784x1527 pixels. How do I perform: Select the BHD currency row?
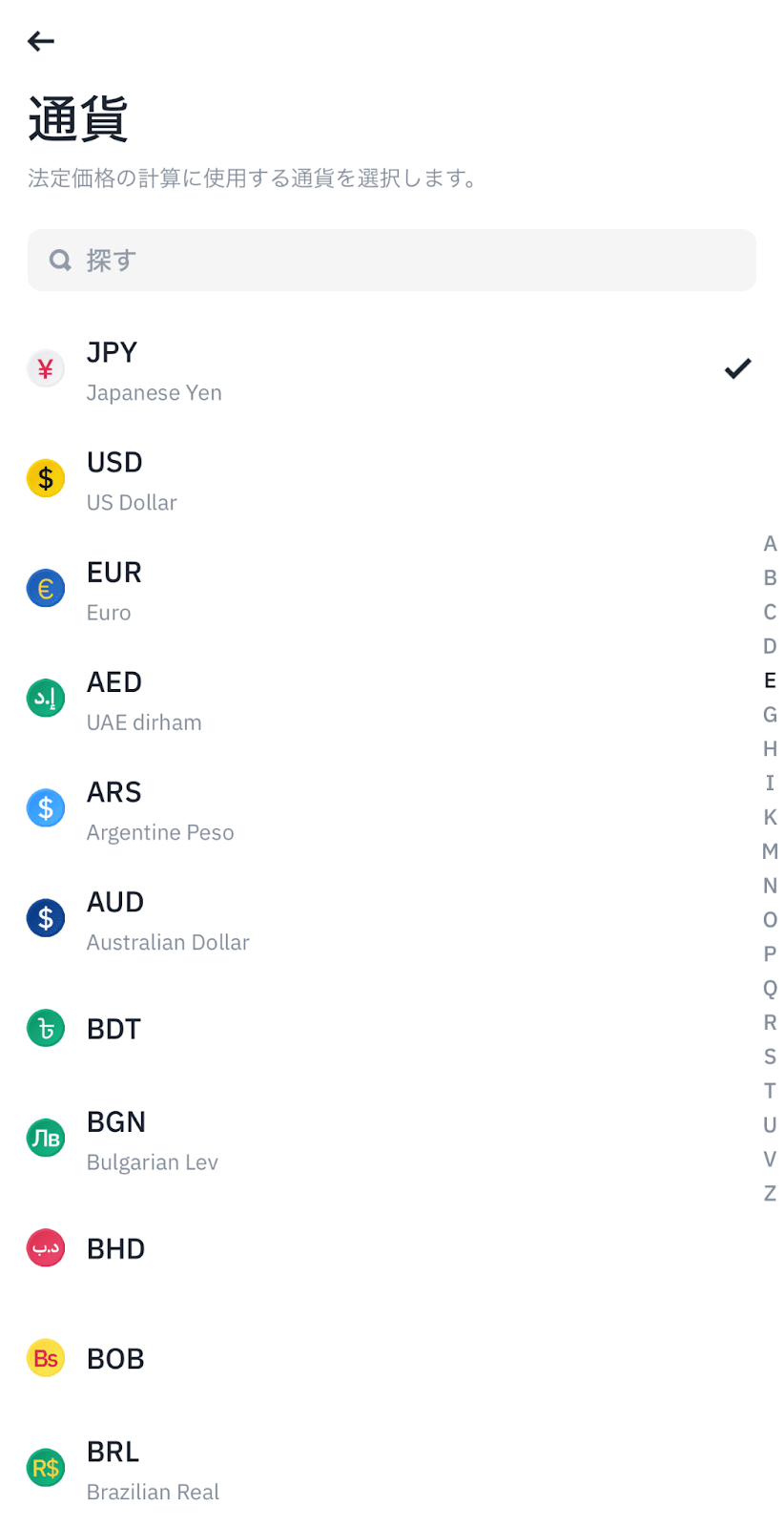click(x=392, y=1248)
